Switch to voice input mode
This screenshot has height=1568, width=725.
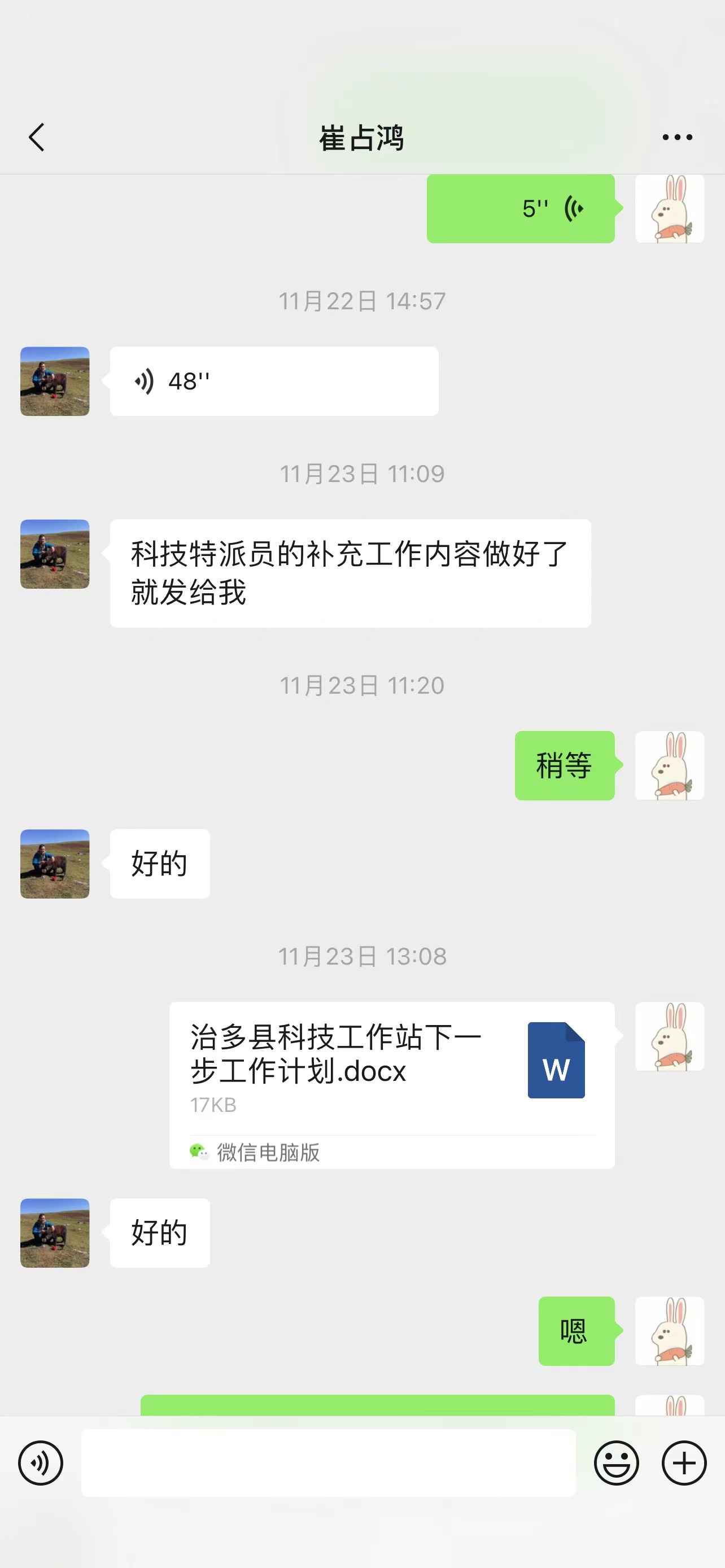pos(40,1462)
